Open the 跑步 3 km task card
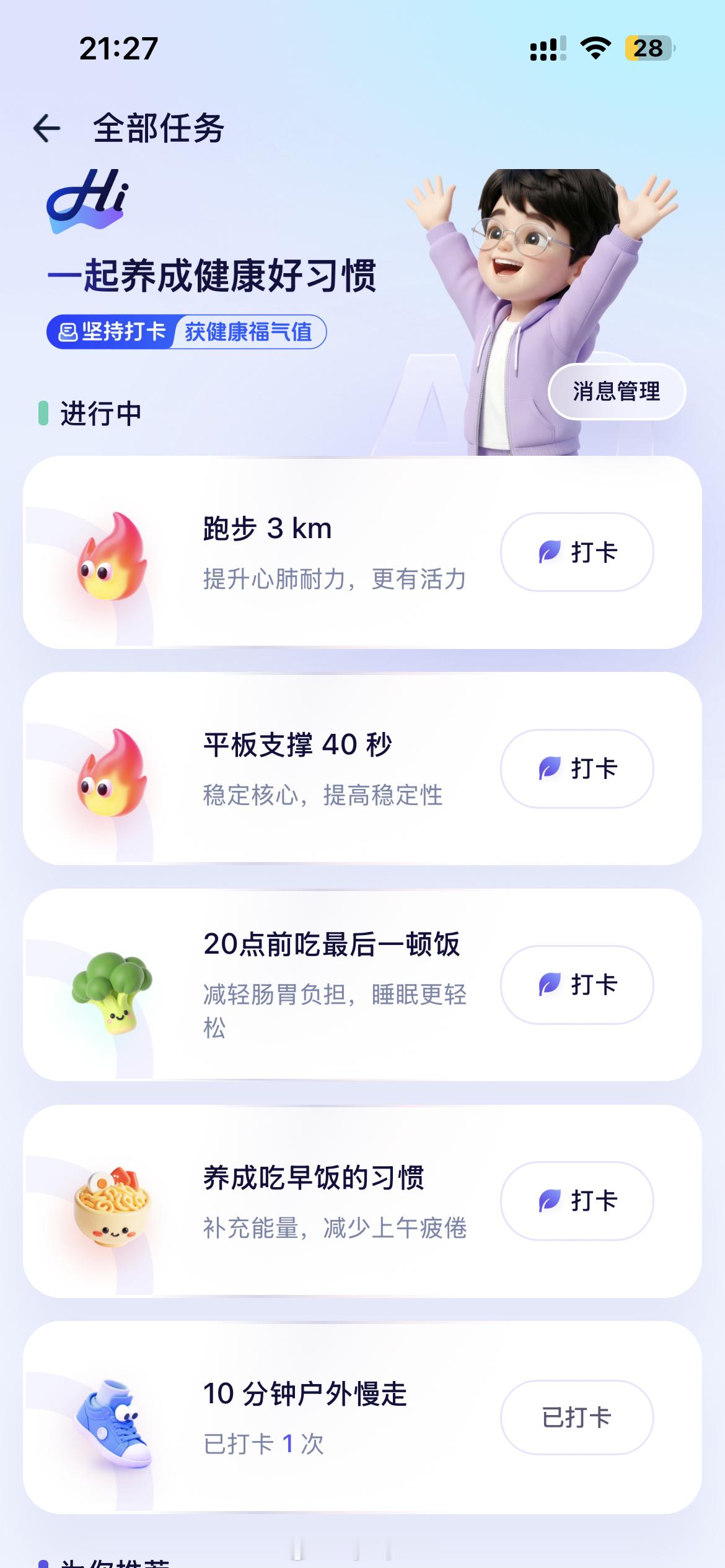Image resolution: width=725 pixels, height=1568 pixels. point(362,552)
